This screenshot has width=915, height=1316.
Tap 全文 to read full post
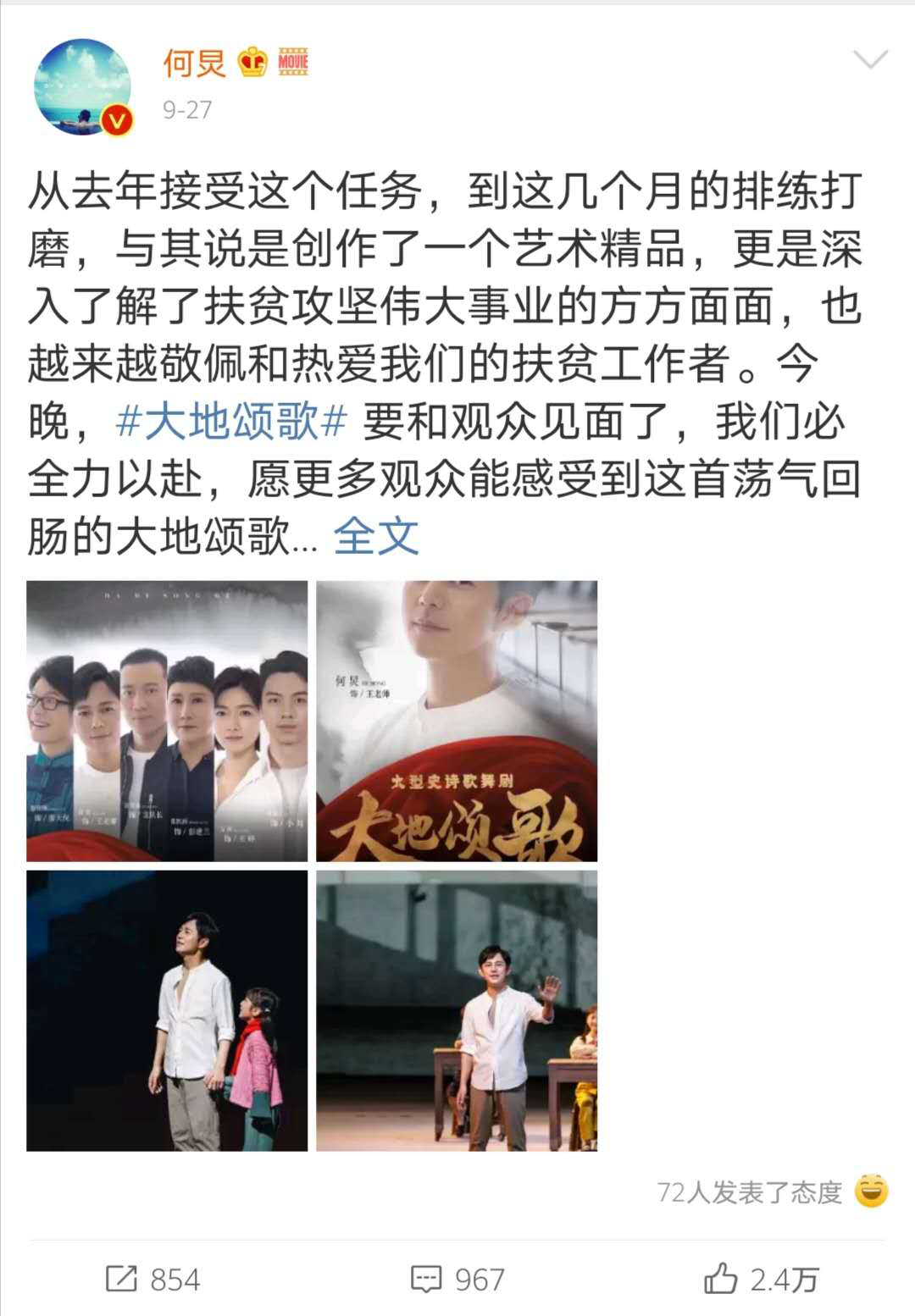[376, 536]
